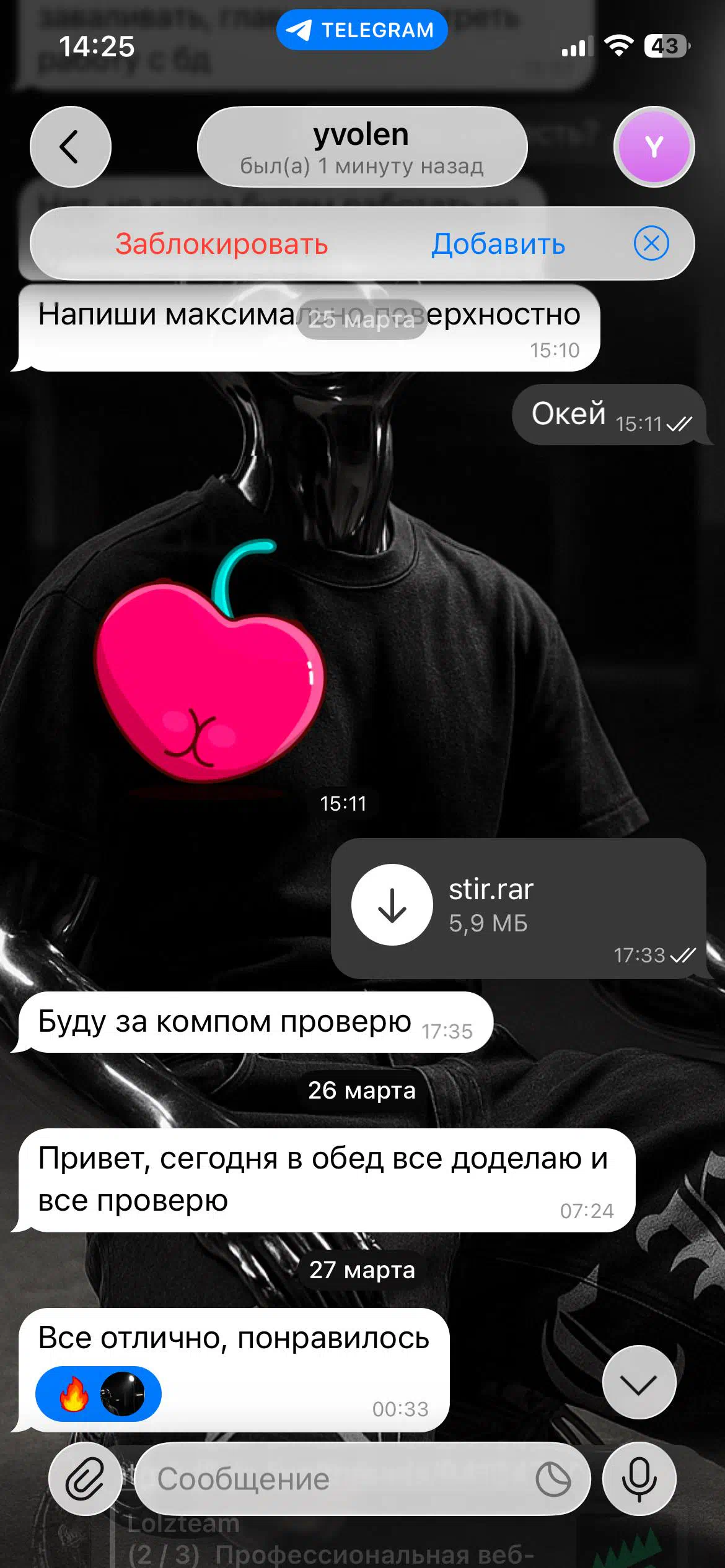Open yvolen's avatar in the top corner
This screenshot has width=725, height=1568.
coord(654,147)
